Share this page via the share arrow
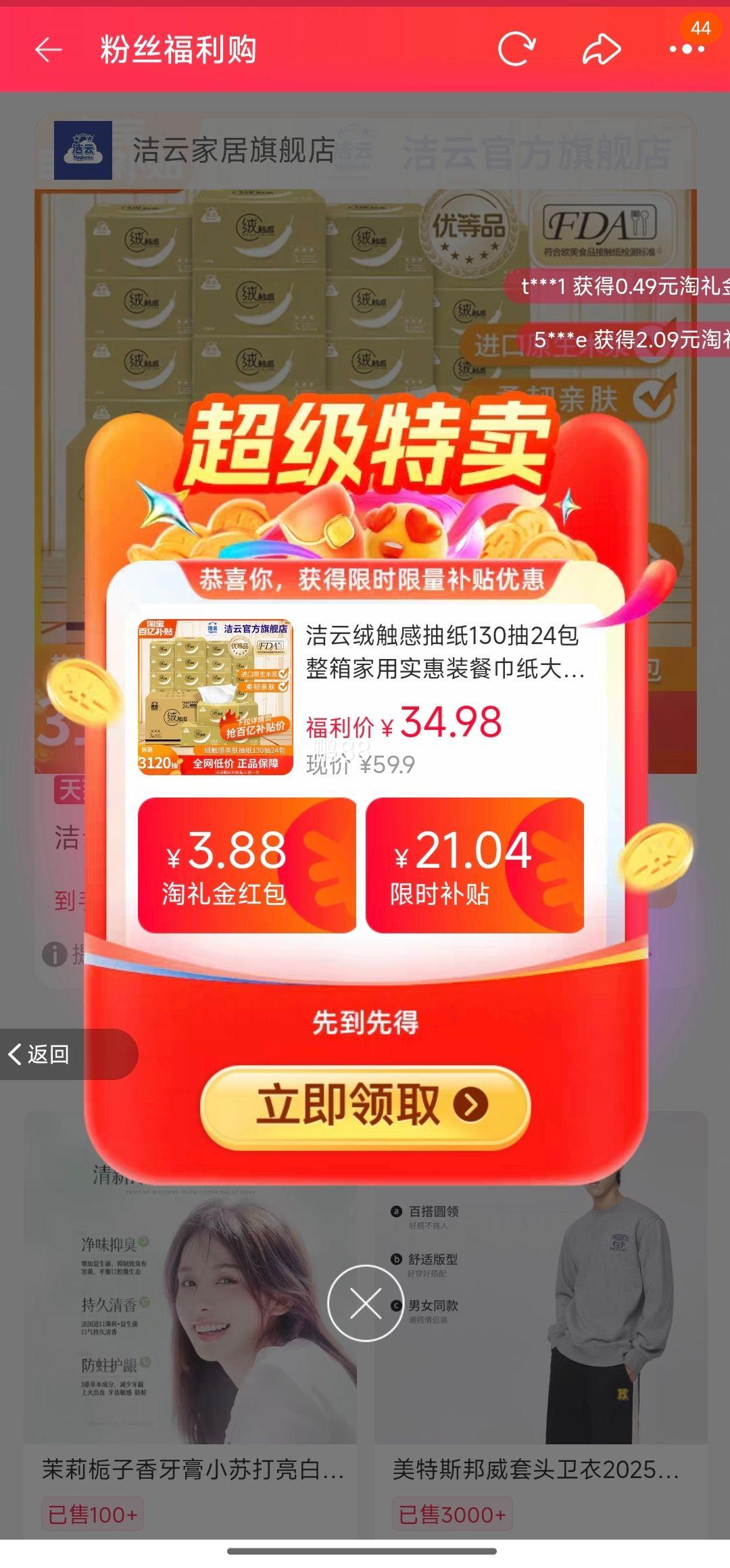This screenshot has height=1568, width=730. [x=601, y=49]
